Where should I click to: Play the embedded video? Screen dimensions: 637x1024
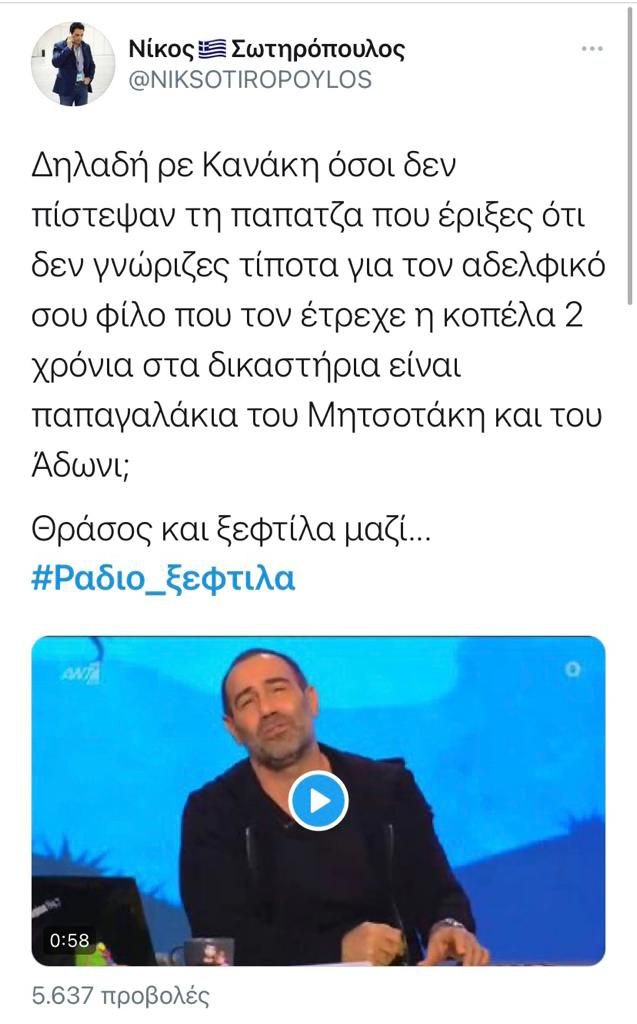tap(318, 800)
